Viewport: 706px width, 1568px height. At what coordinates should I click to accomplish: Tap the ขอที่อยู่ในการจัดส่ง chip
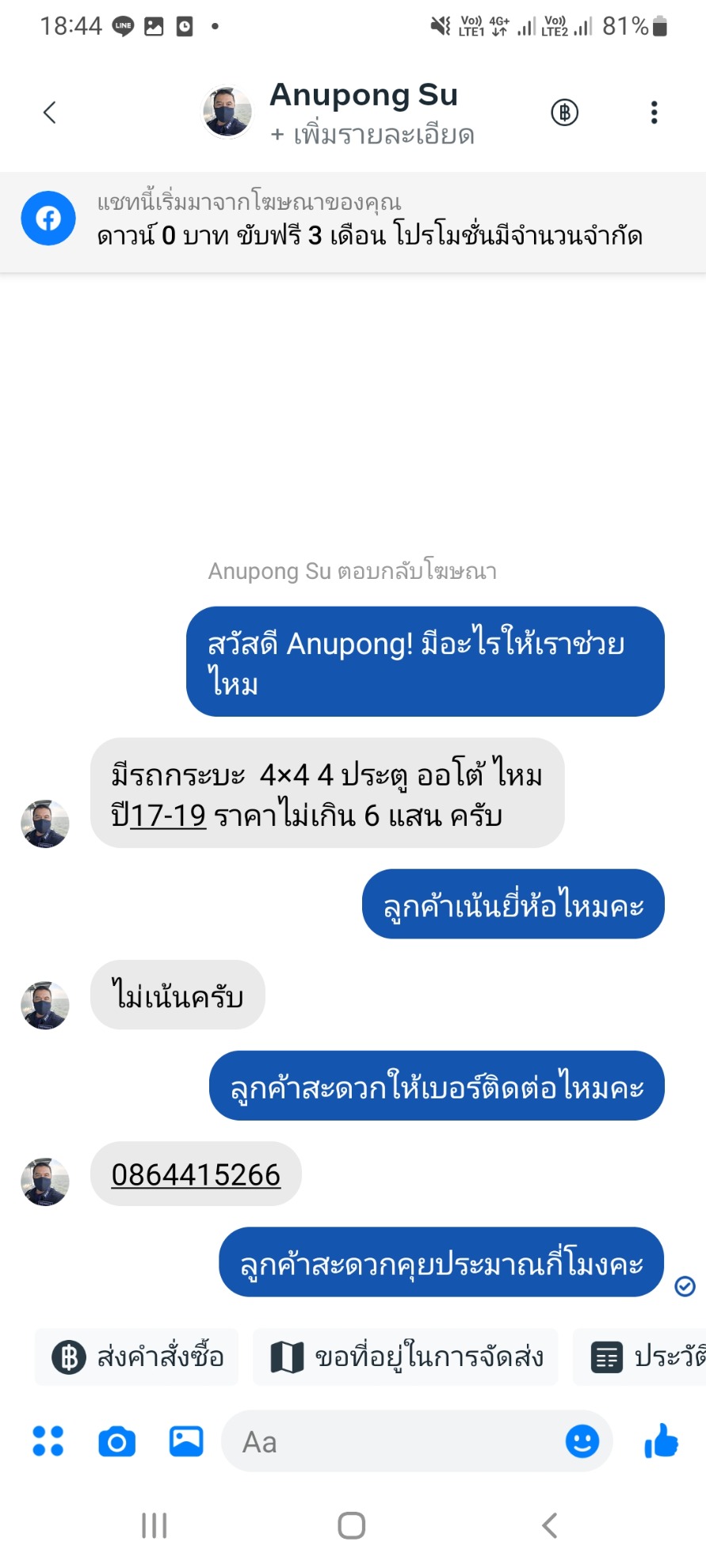[405, 1357]
